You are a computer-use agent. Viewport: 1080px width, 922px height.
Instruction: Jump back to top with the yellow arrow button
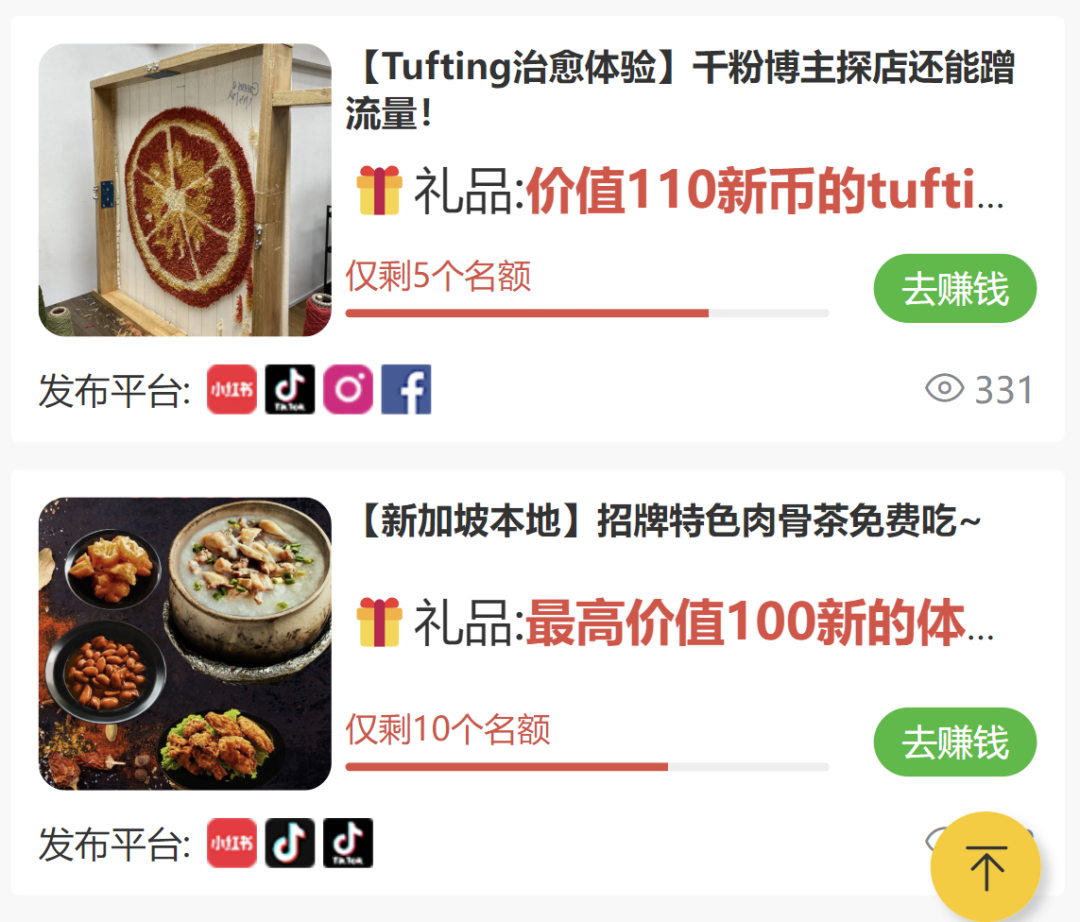tap(986, 866)
